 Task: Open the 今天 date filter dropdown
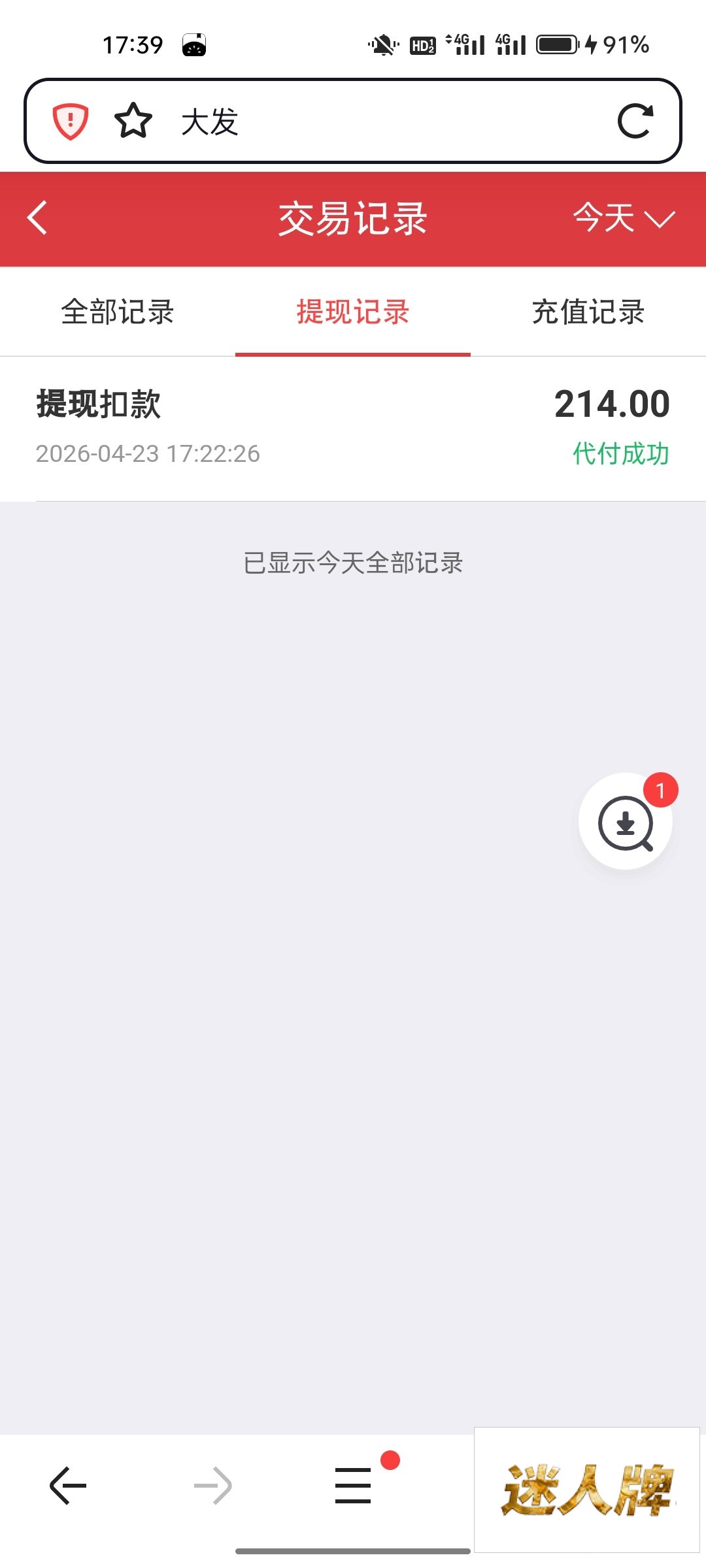[x=623, y=218]
